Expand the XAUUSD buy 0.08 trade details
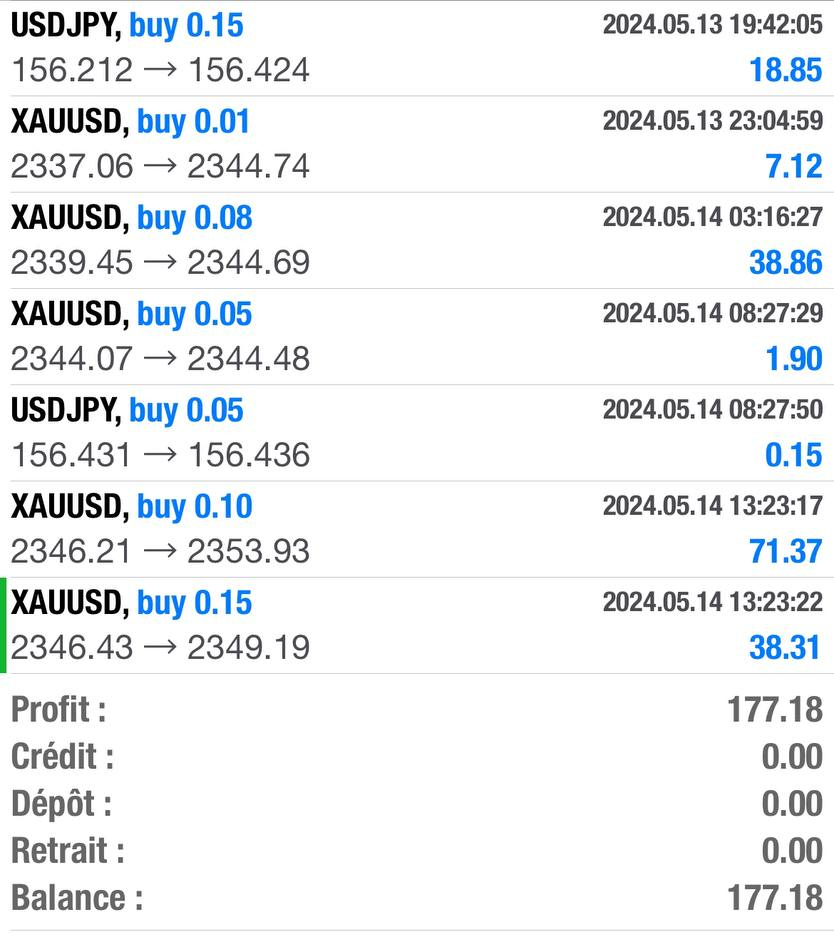The width and height of the screenshot is (834, 938). point(416,240)
